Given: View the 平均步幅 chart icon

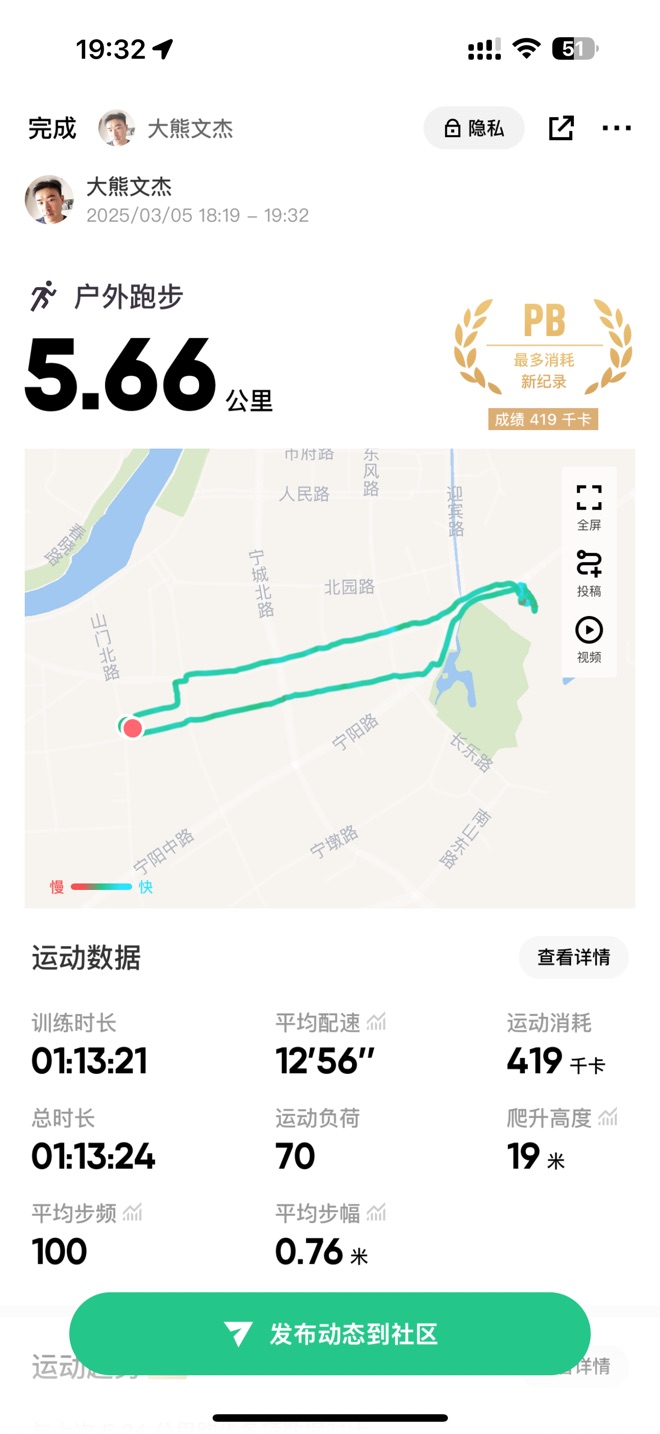Looking at the screenshot, I should point(376,1213).
